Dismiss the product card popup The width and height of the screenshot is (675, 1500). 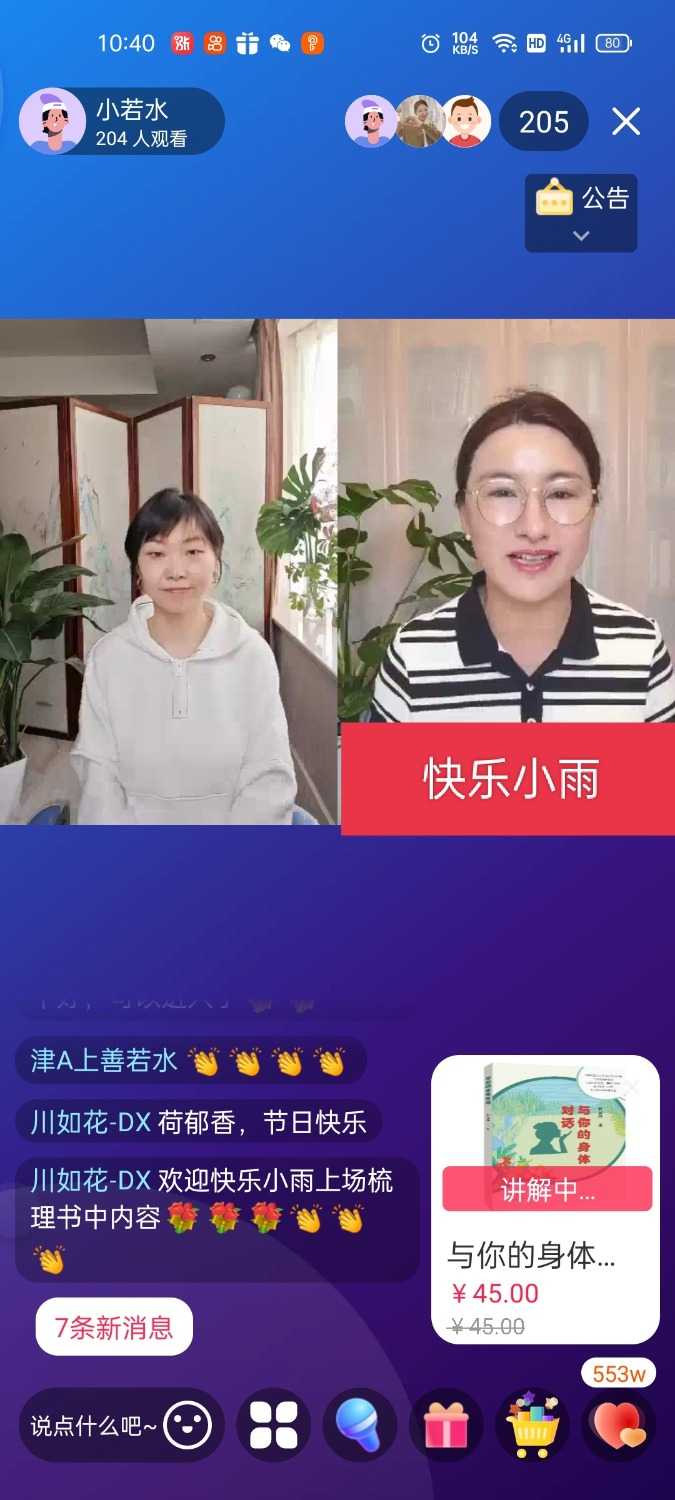[x=633, y=1086]
